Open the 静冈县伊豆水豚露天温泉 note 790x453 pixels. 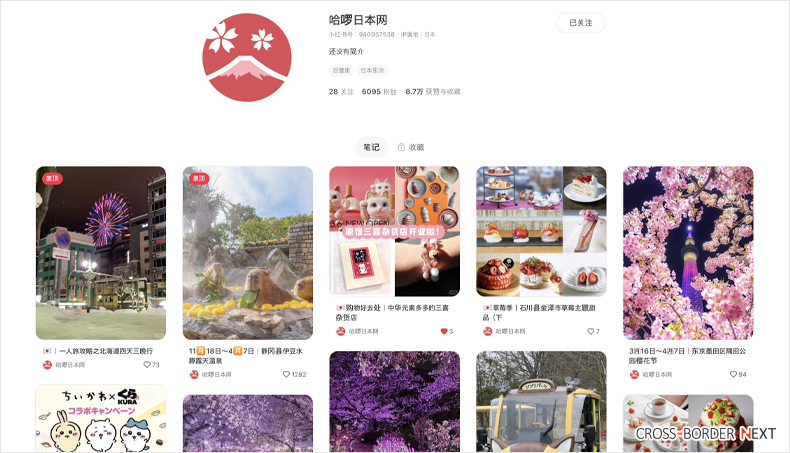tap(247, 254)
